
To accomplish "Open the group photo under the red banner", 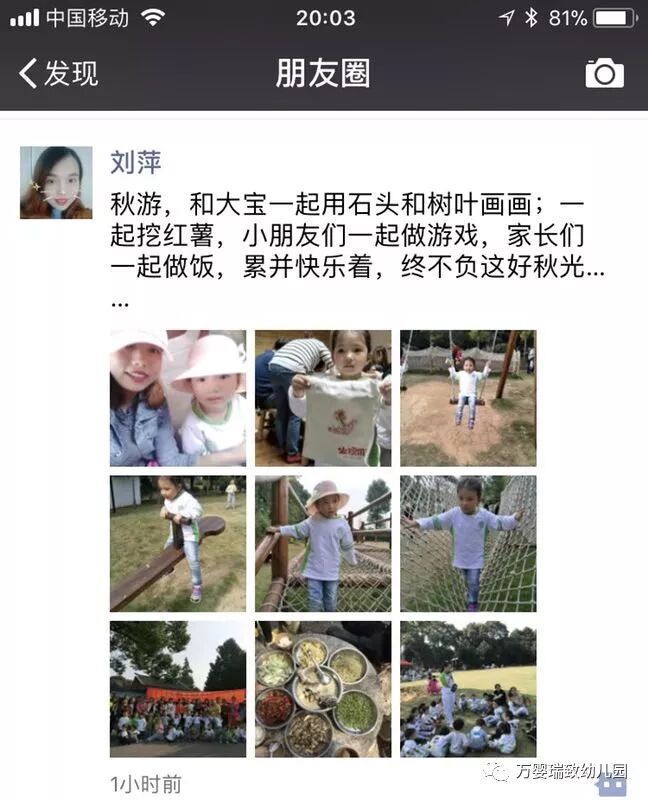I will (177, 689).
